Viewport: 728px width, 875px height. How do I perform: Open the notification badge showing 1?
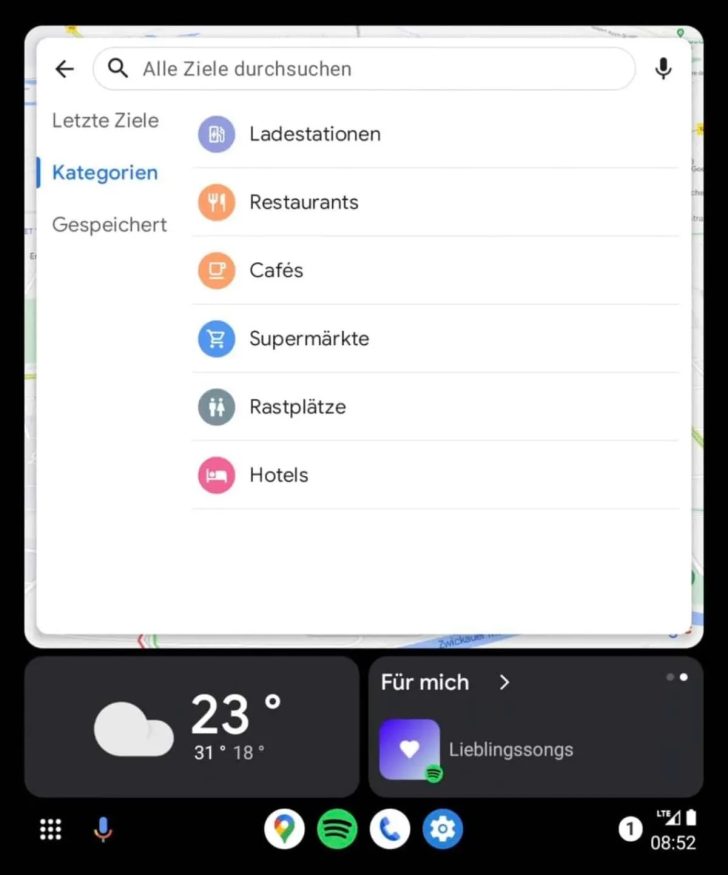[630, 829]
